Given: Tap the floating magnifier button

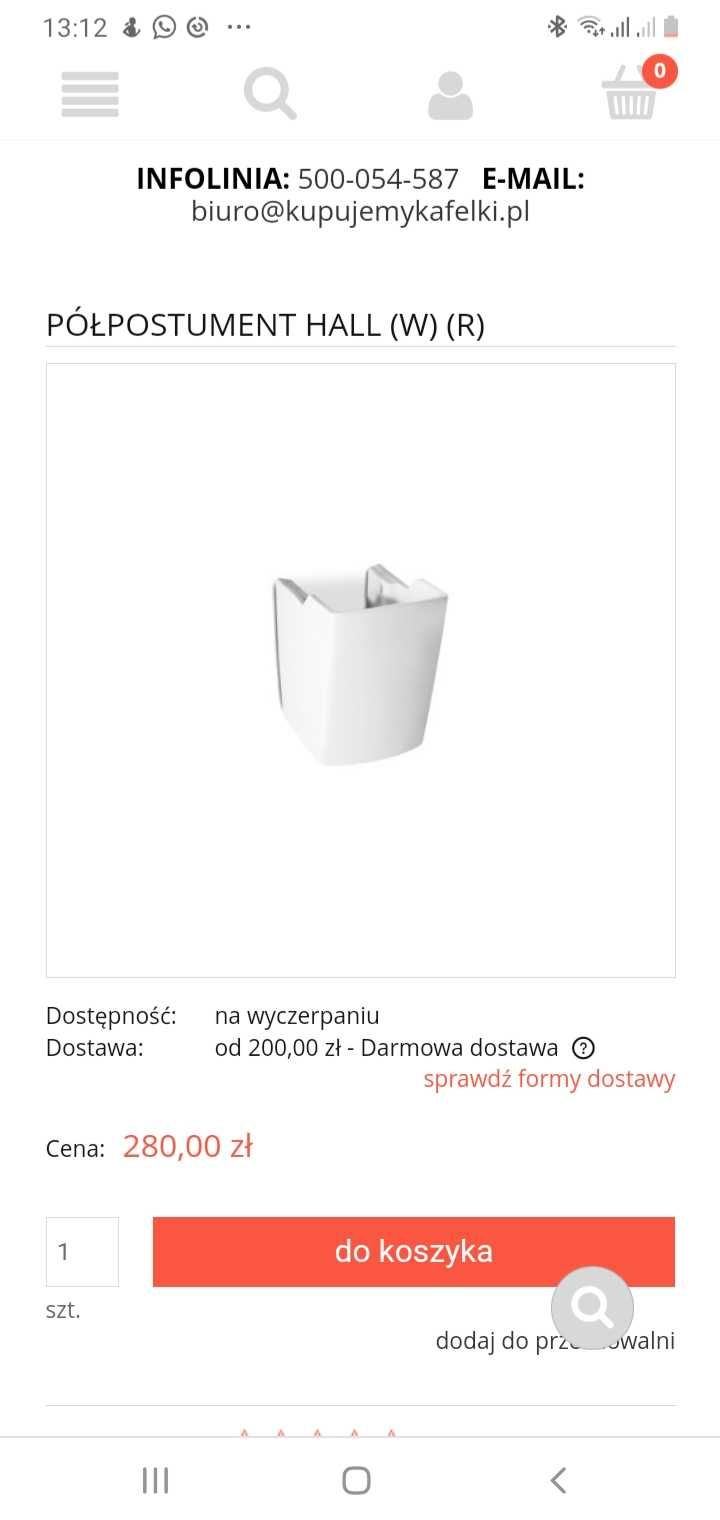Looking at the screenshot, I should coord(592,1307).
